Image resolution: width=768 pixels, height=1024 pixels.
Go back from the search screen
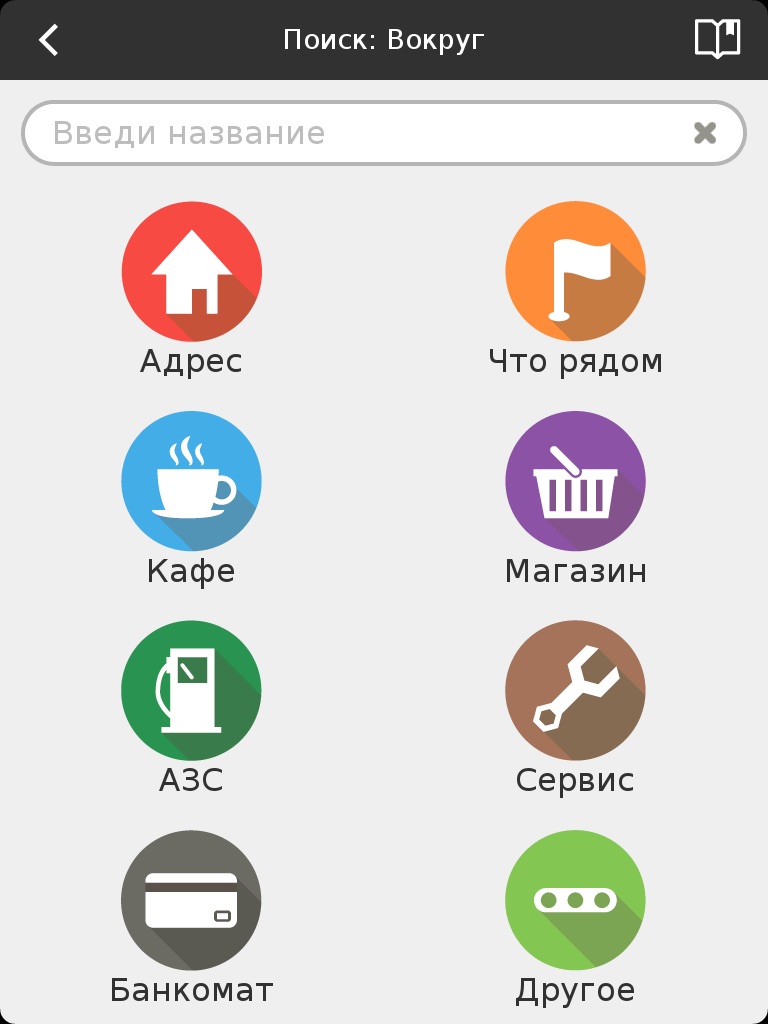(x=48, y=40)
